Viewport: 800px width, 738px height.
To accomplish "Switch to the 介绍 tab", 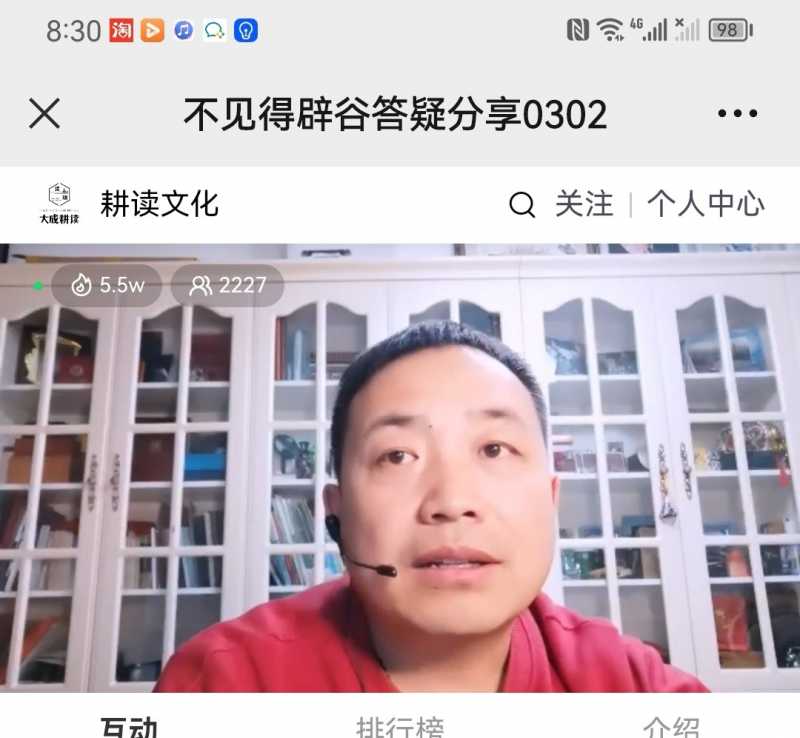I will [x=671, y=726].
